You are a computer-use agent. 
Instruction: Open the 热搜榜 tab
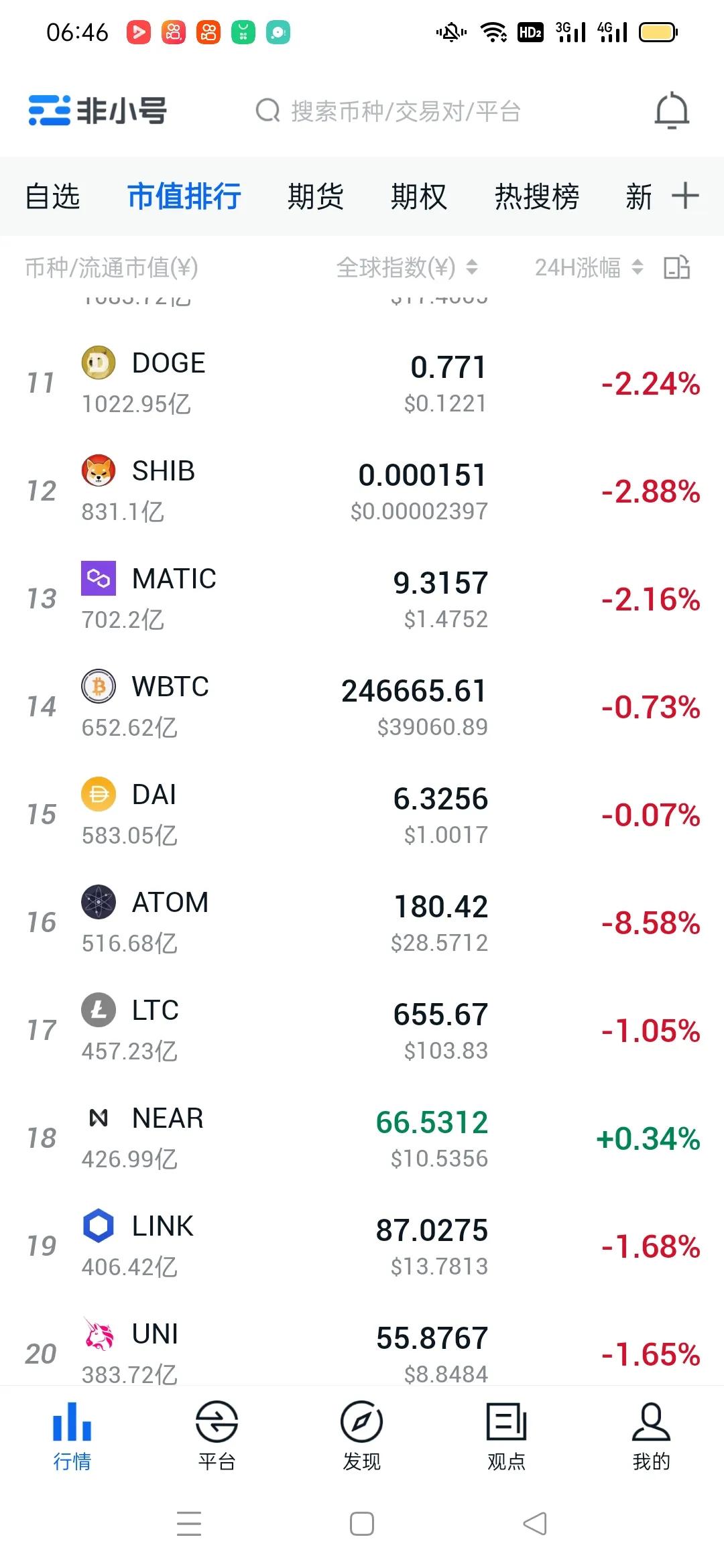coord(536,196)
